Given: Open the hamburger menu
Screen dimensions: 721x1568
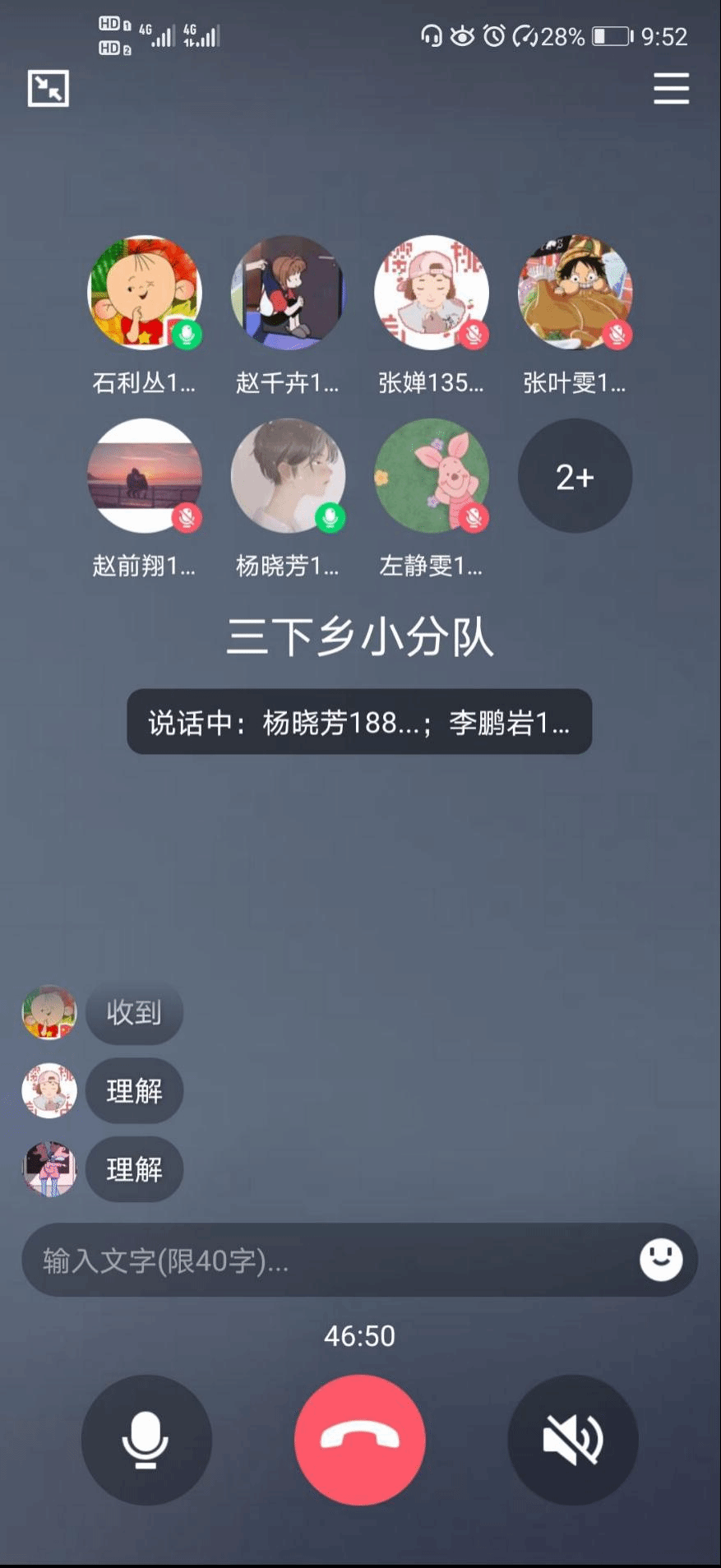Looking at the screenshot, I should coord(671,88).
